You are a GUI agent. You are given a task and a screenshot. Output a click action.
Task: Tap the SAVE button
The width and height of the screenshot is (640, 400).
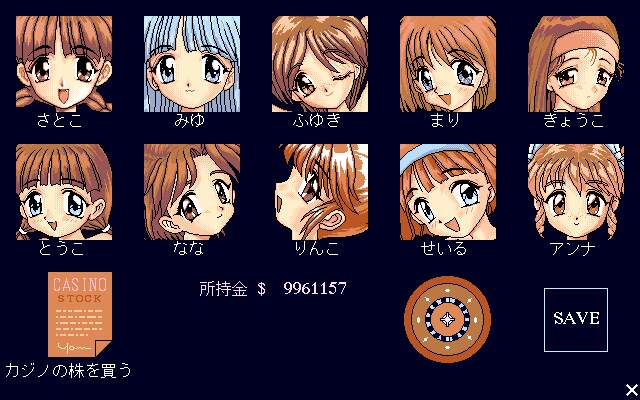point(576,319)
